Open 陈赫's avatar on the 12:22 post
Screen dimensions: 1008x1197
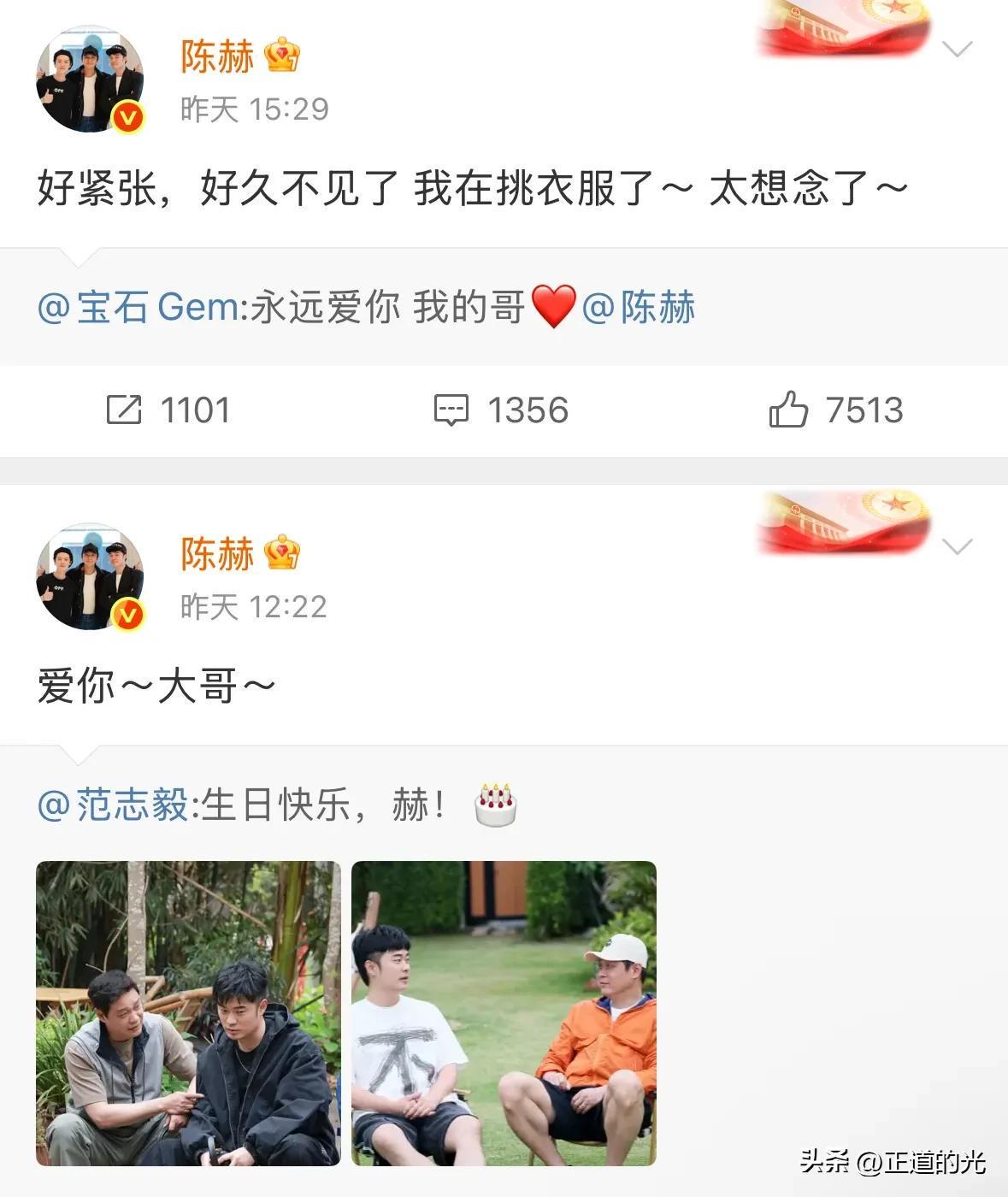[x=90, y=577]
